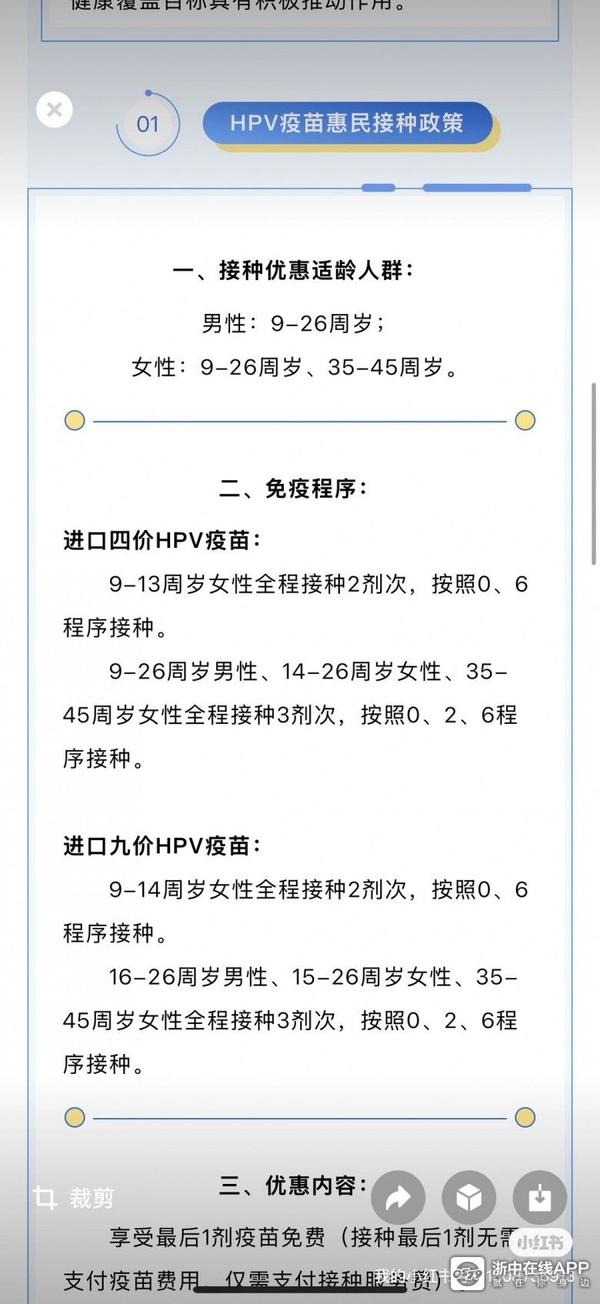Close the screenshot preview with the X
Image resolution: width=600 pixels, height=1304 pixels.
point(54,109)
